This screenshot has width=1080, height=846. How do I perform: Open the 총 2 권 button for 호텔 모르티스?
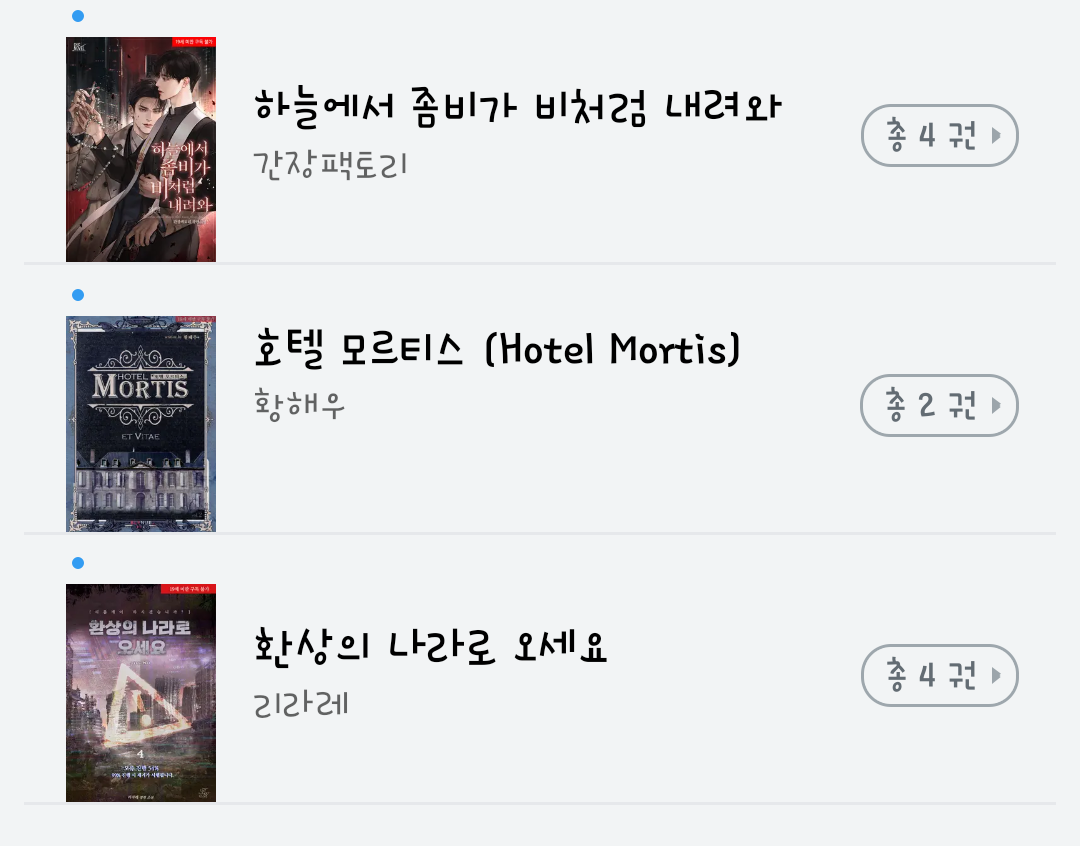point(939,405)
